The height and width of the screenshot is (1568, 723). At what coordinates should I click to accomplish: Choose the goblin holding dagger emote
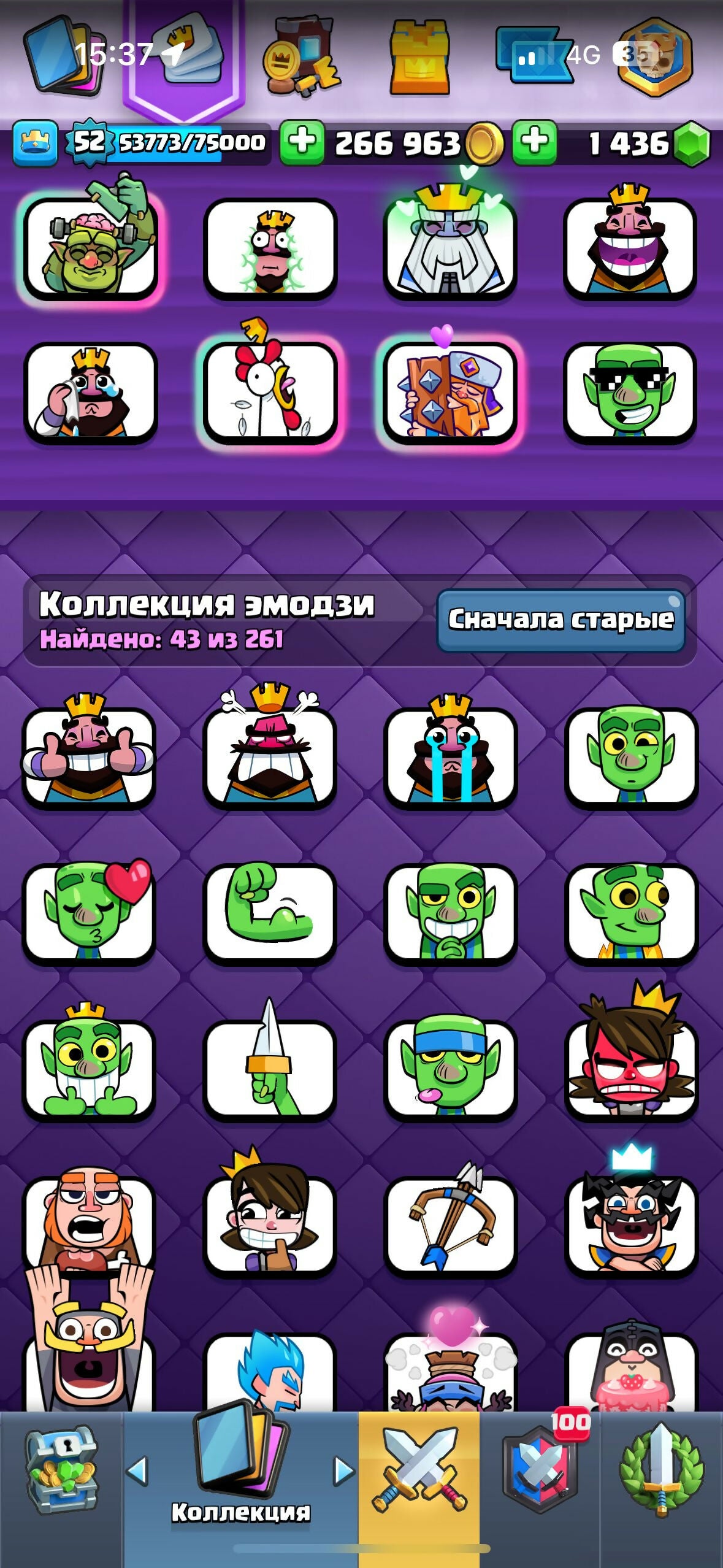(x=270, y=1067)
